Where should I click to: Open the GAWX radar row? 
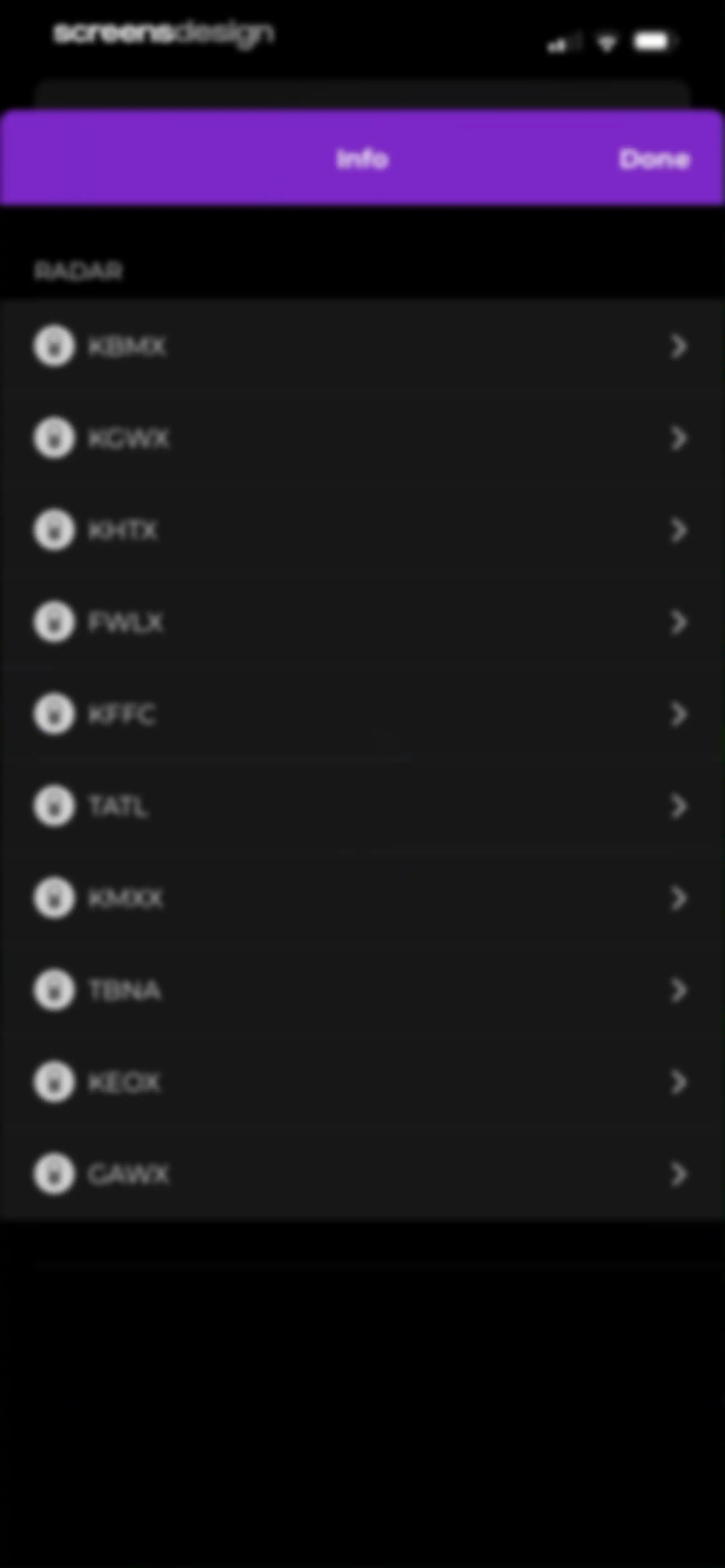362,1174
